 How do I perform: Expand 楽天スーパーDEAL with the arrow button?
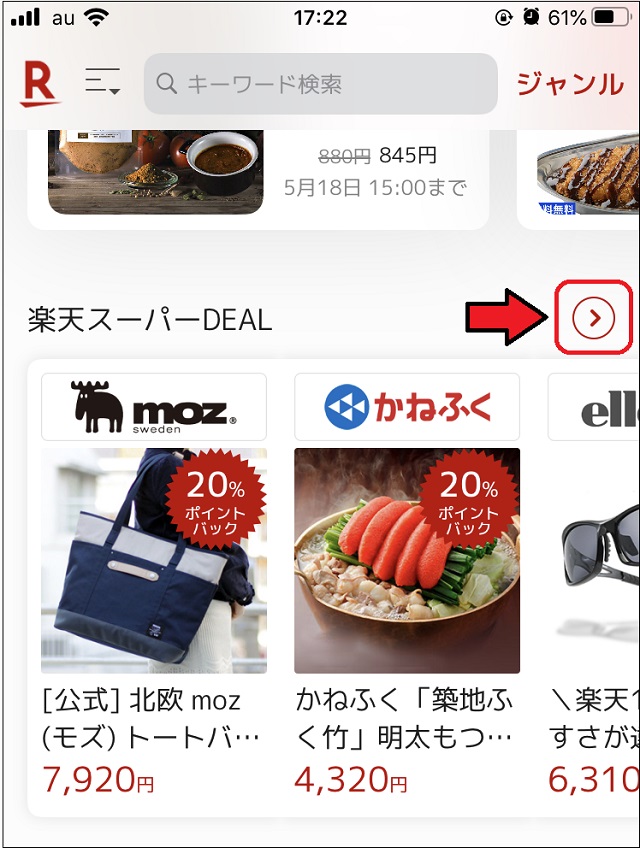594,318
